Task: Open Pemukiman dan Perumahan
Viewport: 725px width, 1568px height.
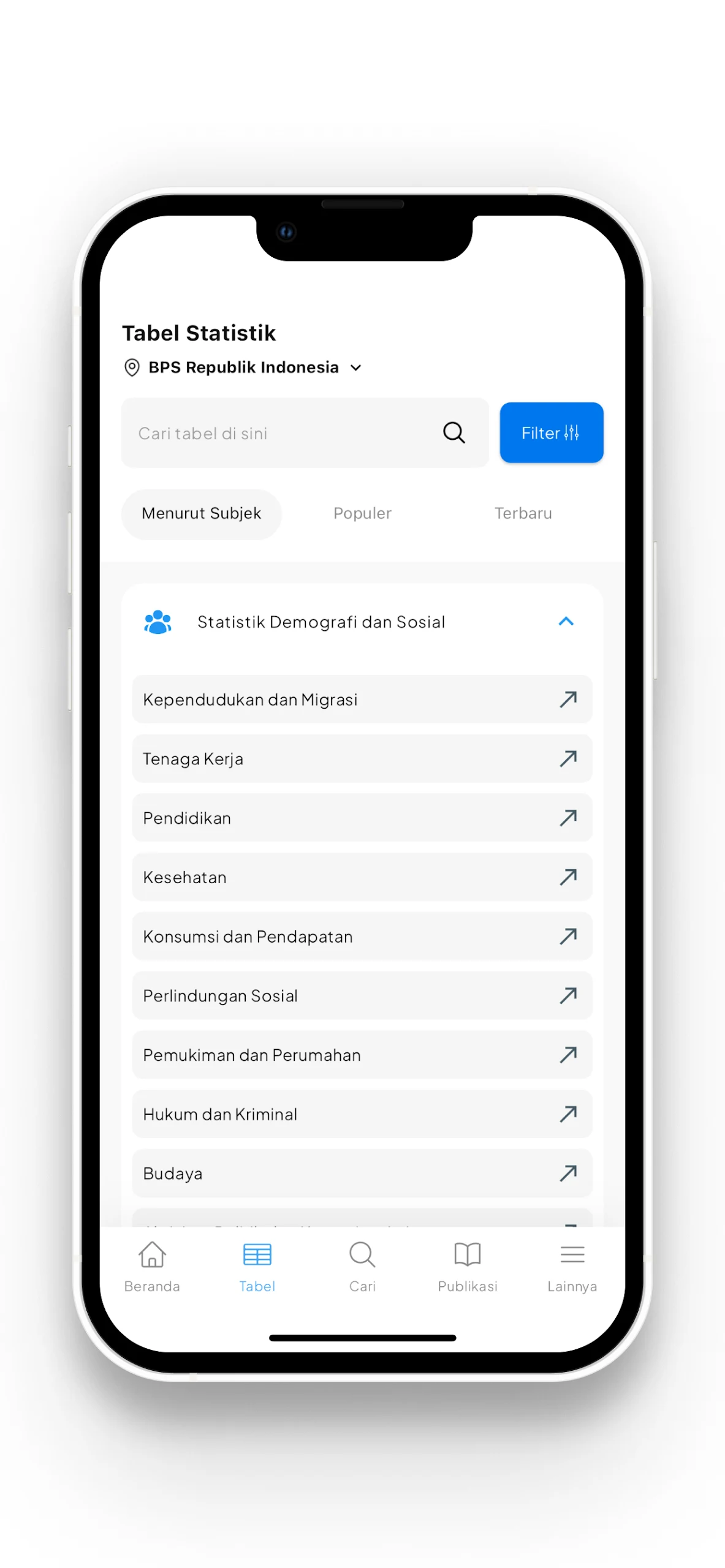Action: (x=362, y=1055)
